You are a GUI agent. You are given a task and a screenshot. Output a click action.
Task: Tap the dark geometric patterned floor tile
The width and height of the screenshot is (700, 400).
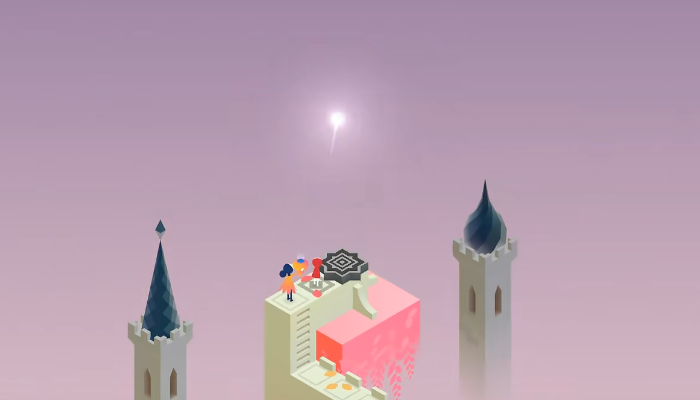pyautogui.click(x=344, y=265)
